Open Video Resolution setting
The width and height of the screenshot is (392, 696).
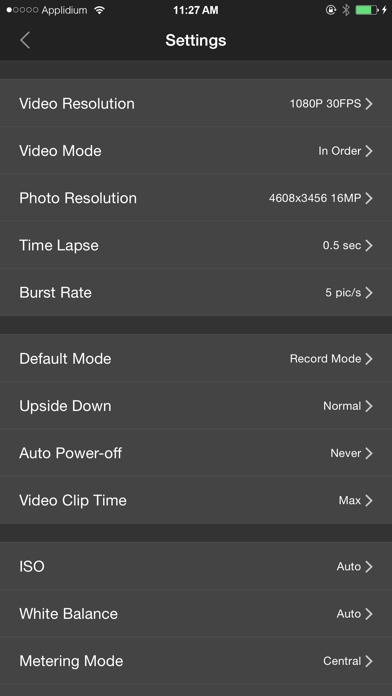coord(196,103)
